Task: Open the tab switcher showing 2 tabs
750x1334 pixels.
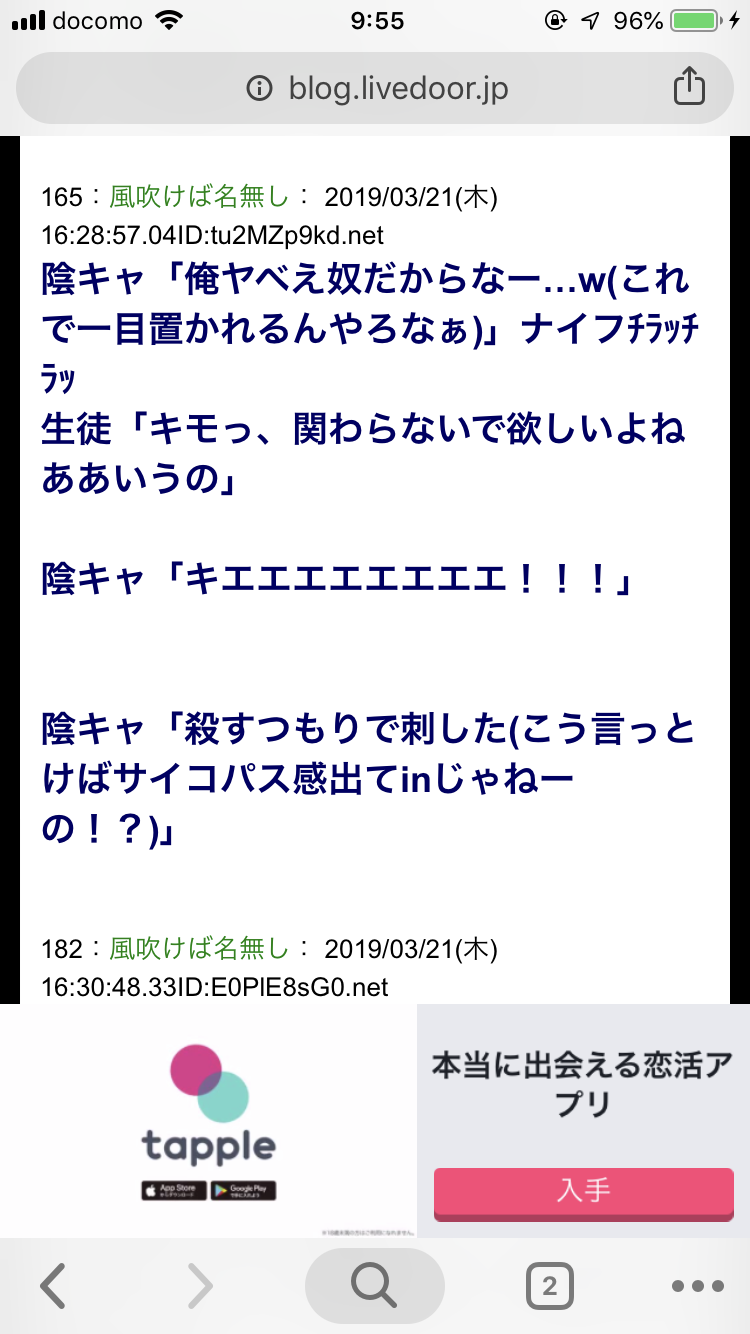Action: coord(549,1286)
